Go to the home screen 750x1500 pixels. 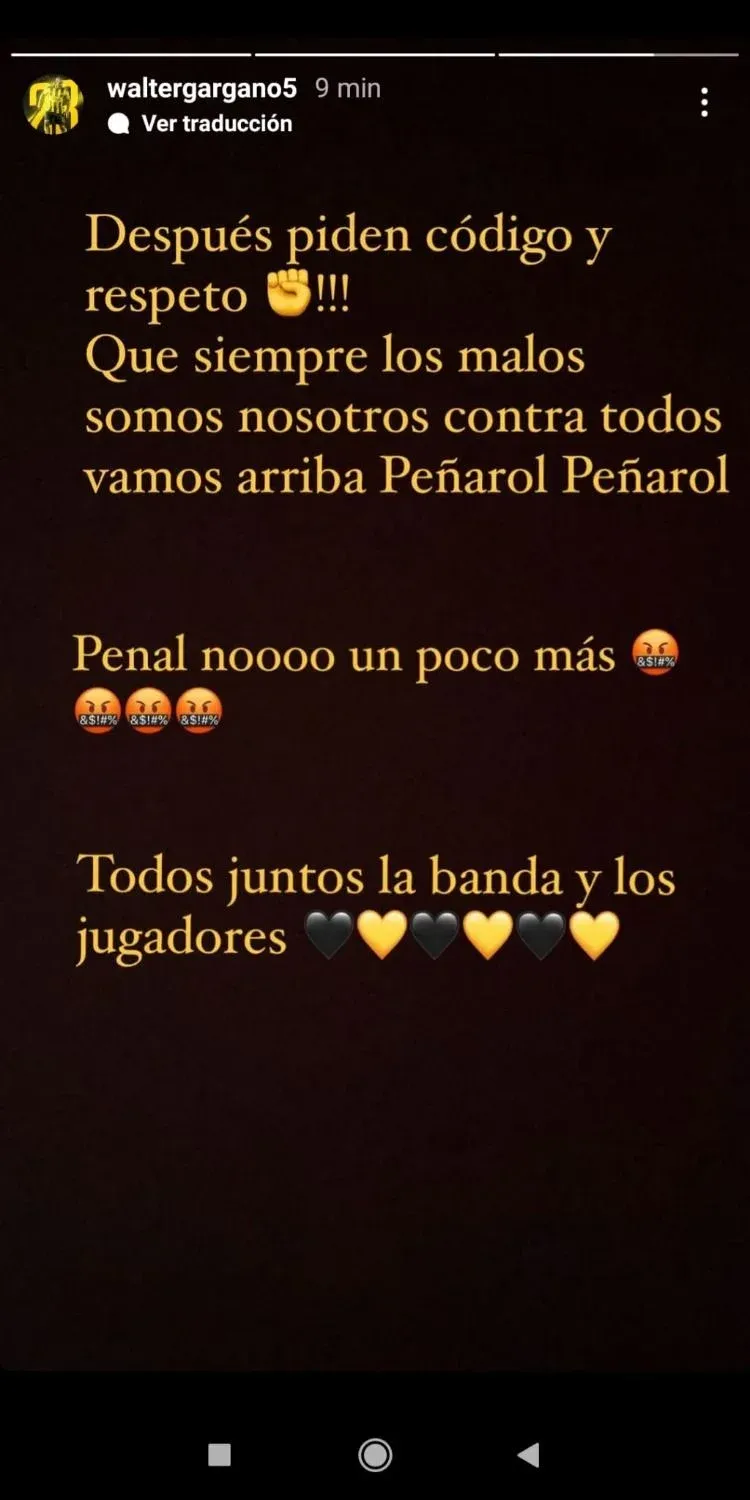[x=375, y=1455]
